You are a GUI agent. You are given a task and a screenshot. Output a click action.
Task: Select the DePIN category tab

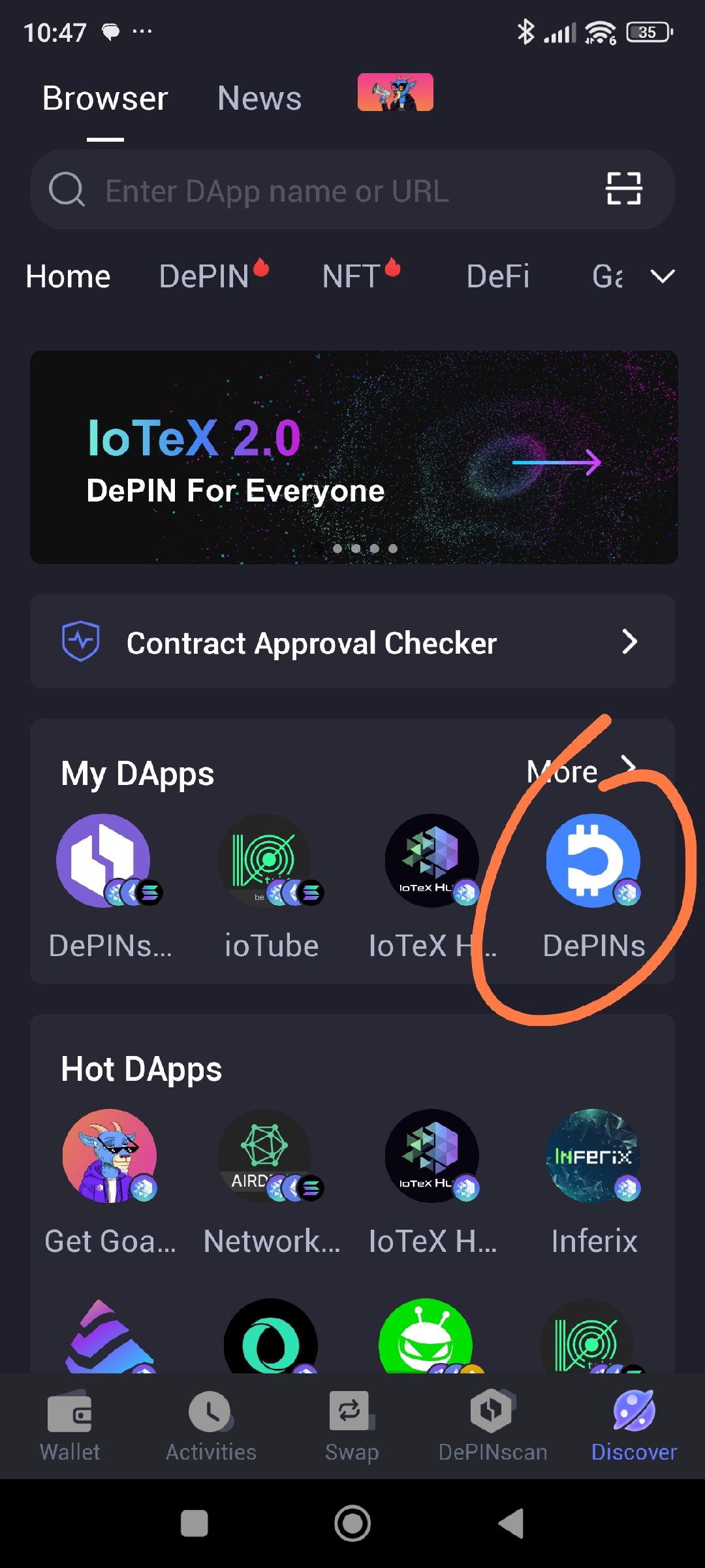(x=204, y=276)
